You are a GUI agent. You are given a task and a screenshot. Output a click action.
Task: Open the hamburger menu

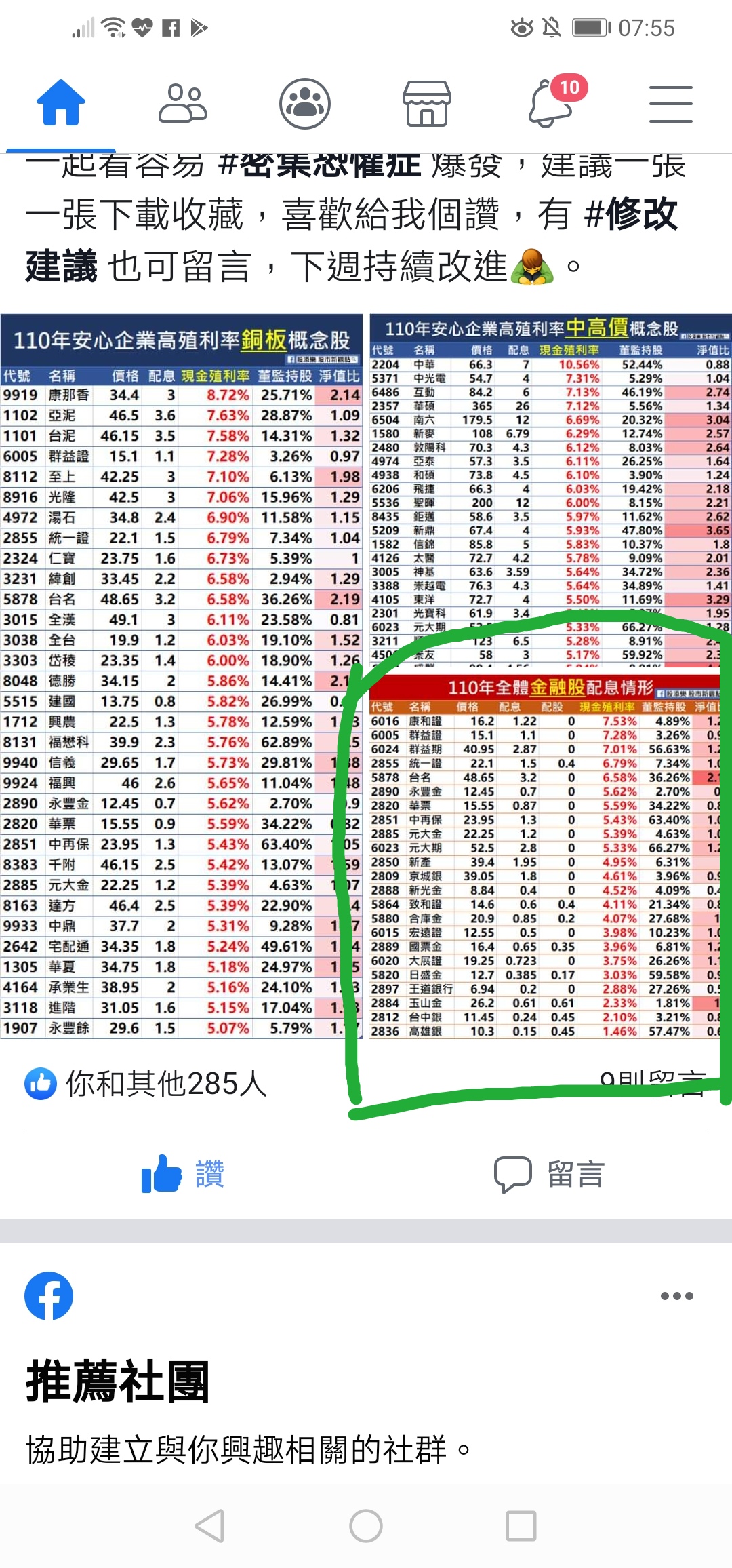click(670, 104)
